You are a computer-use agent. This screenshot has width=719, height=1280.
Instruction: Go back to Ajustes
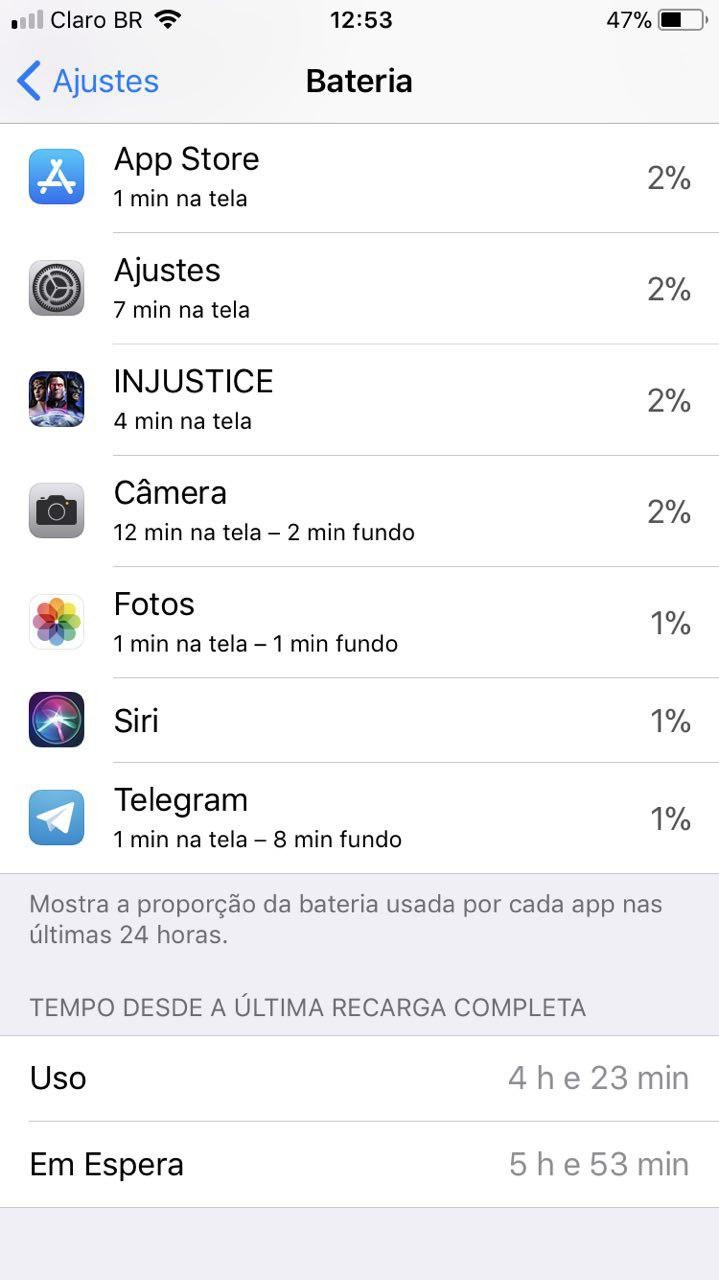point(88,81)
